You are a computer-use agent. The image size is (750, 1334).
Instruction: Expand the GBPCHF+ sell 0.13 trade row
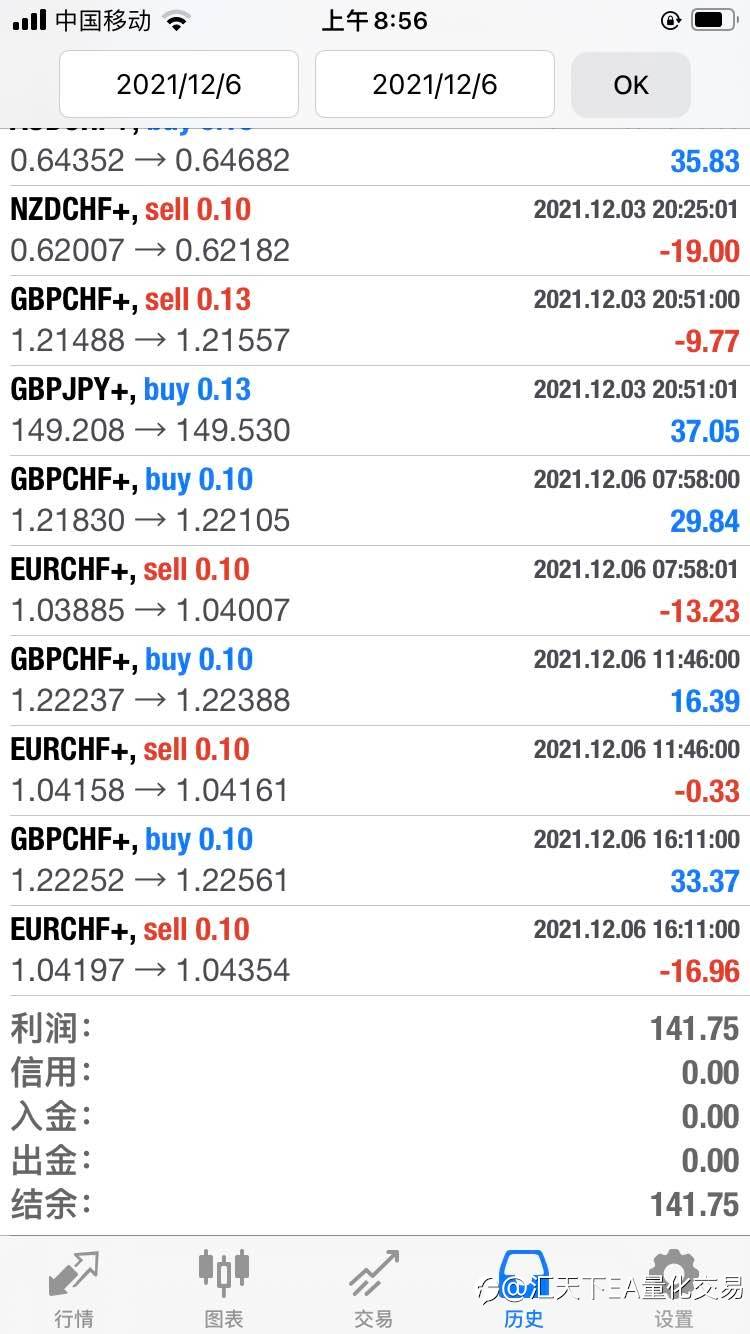(x=375, y=321)
